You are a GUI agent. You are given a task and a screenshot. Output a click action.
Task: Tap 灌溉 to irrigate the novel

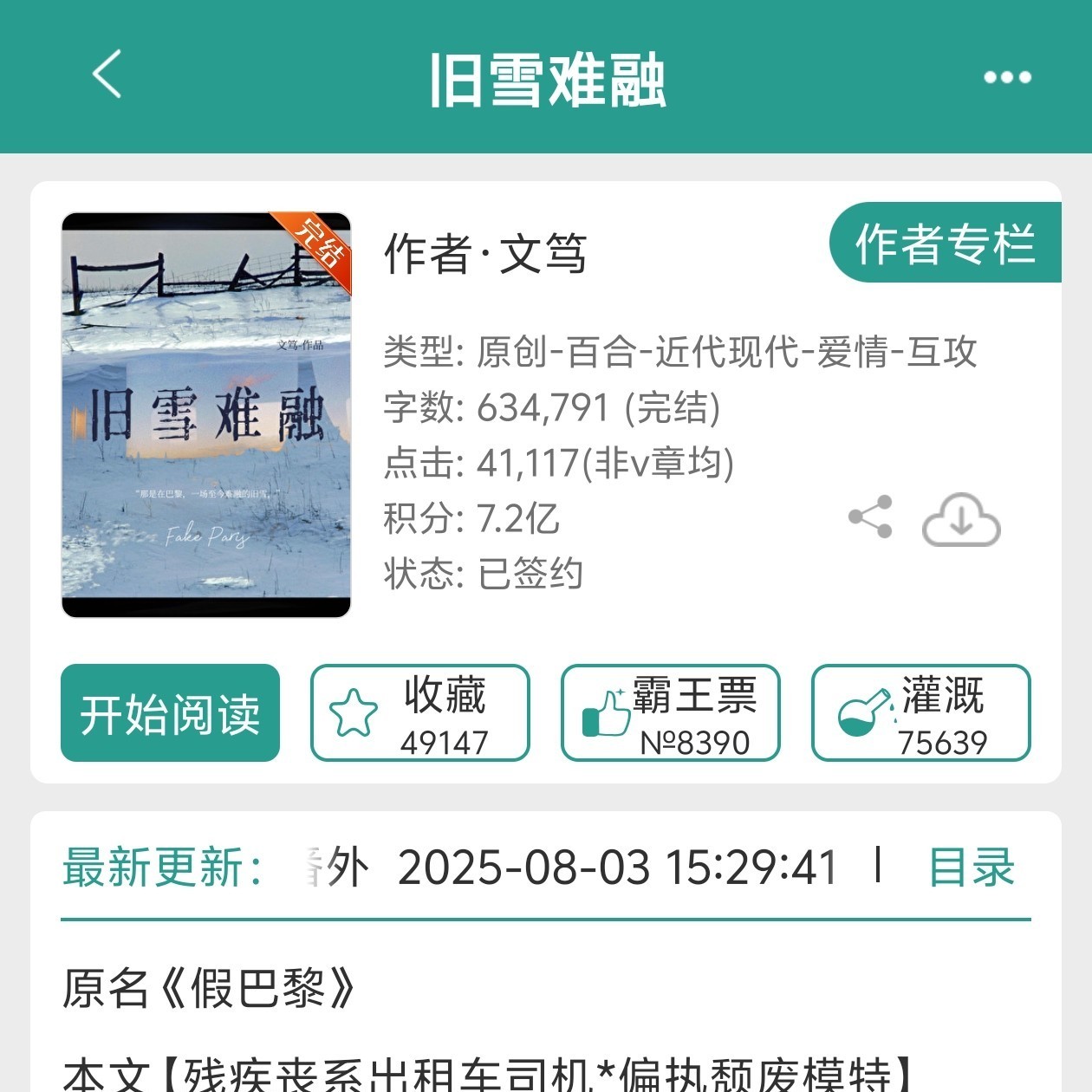921,713
